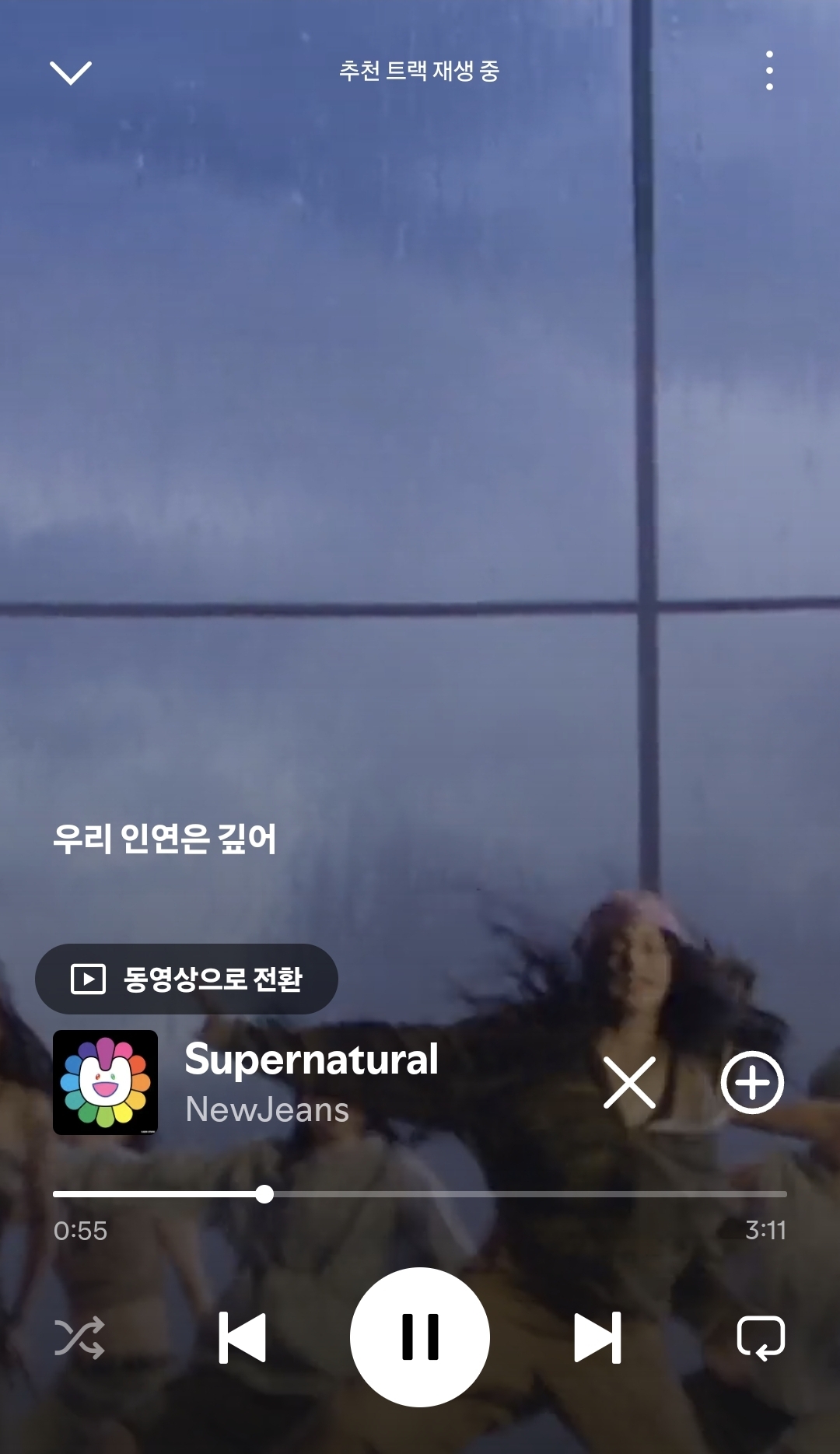The width and height of the screenshot is (840, 1454).
Task: Add Supernatural to your playlist
Action: click(753, 1081)
